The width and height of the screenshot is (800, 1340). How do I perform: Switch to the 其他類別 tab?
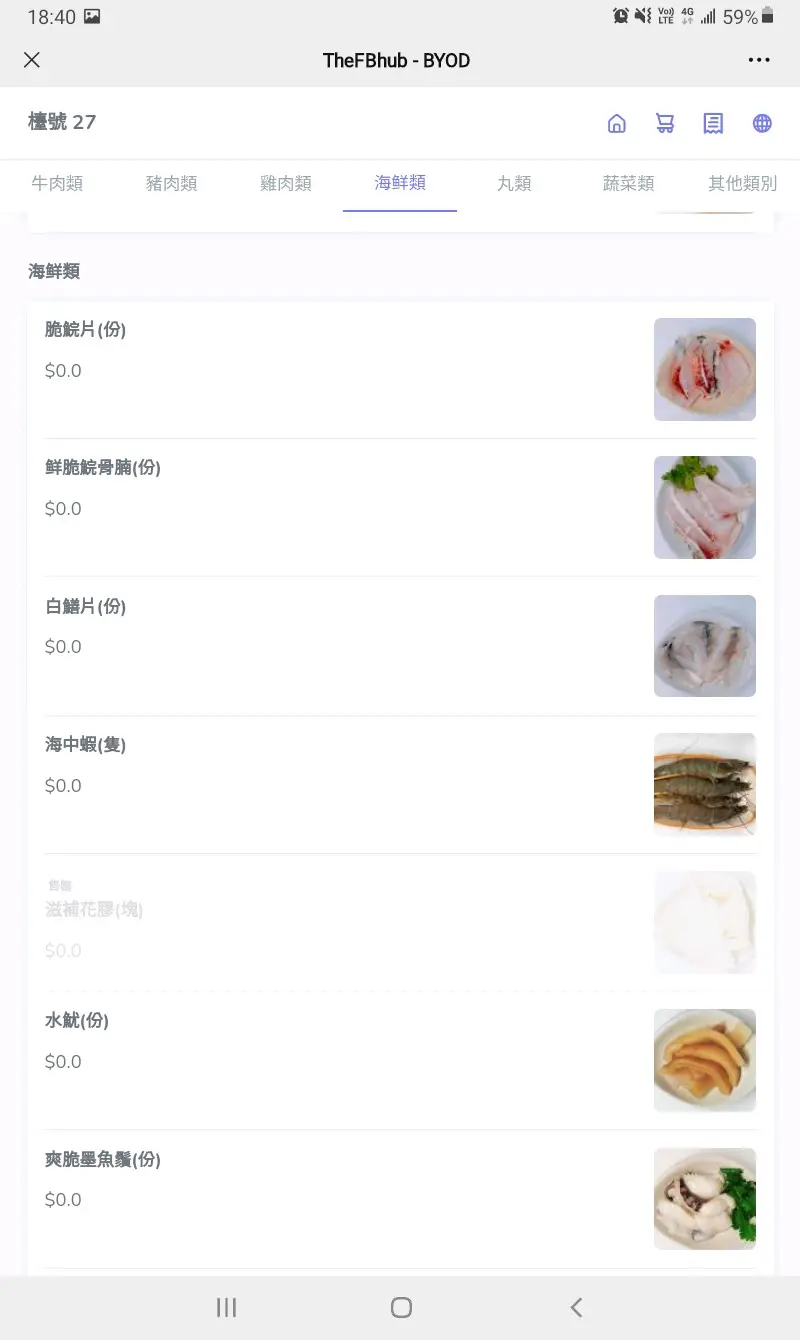[x=742, y=183]
